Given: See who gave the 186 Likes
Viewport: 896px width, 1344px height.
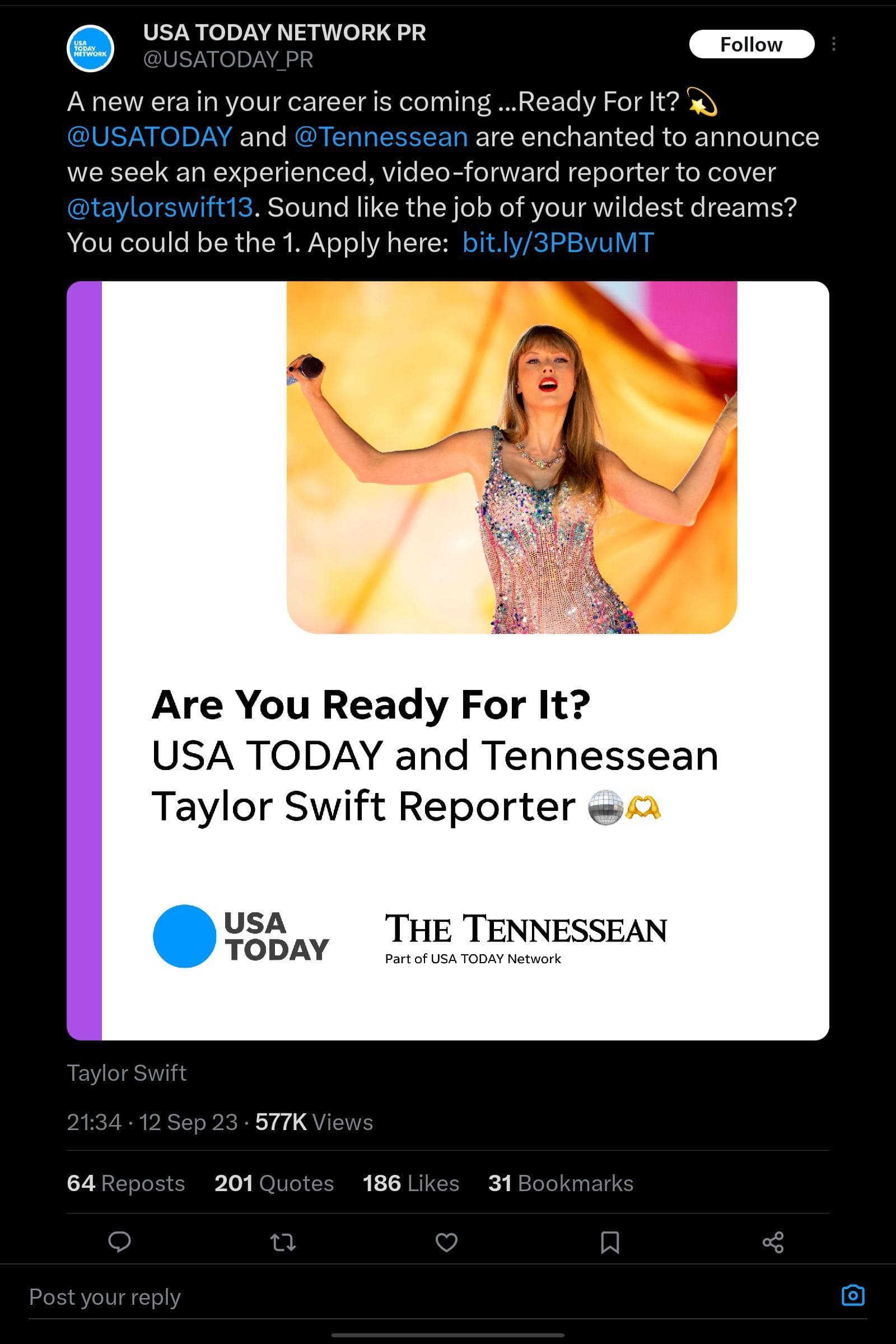Looking at the screenshot, I should pos(410,1183).
